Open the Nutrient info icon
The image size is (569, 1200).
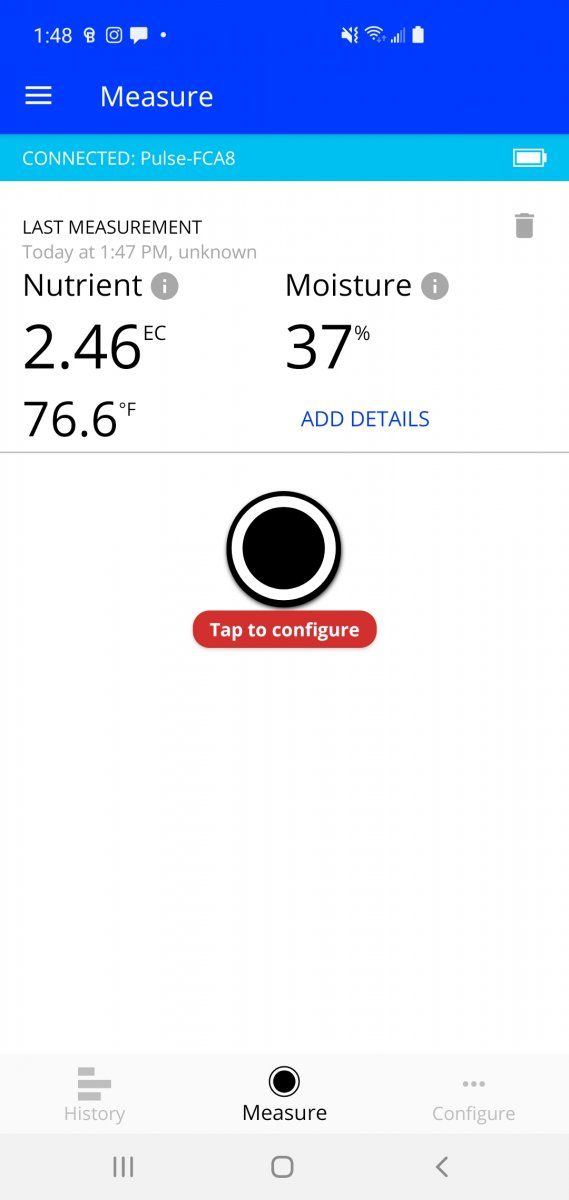[x=164, y=287]
